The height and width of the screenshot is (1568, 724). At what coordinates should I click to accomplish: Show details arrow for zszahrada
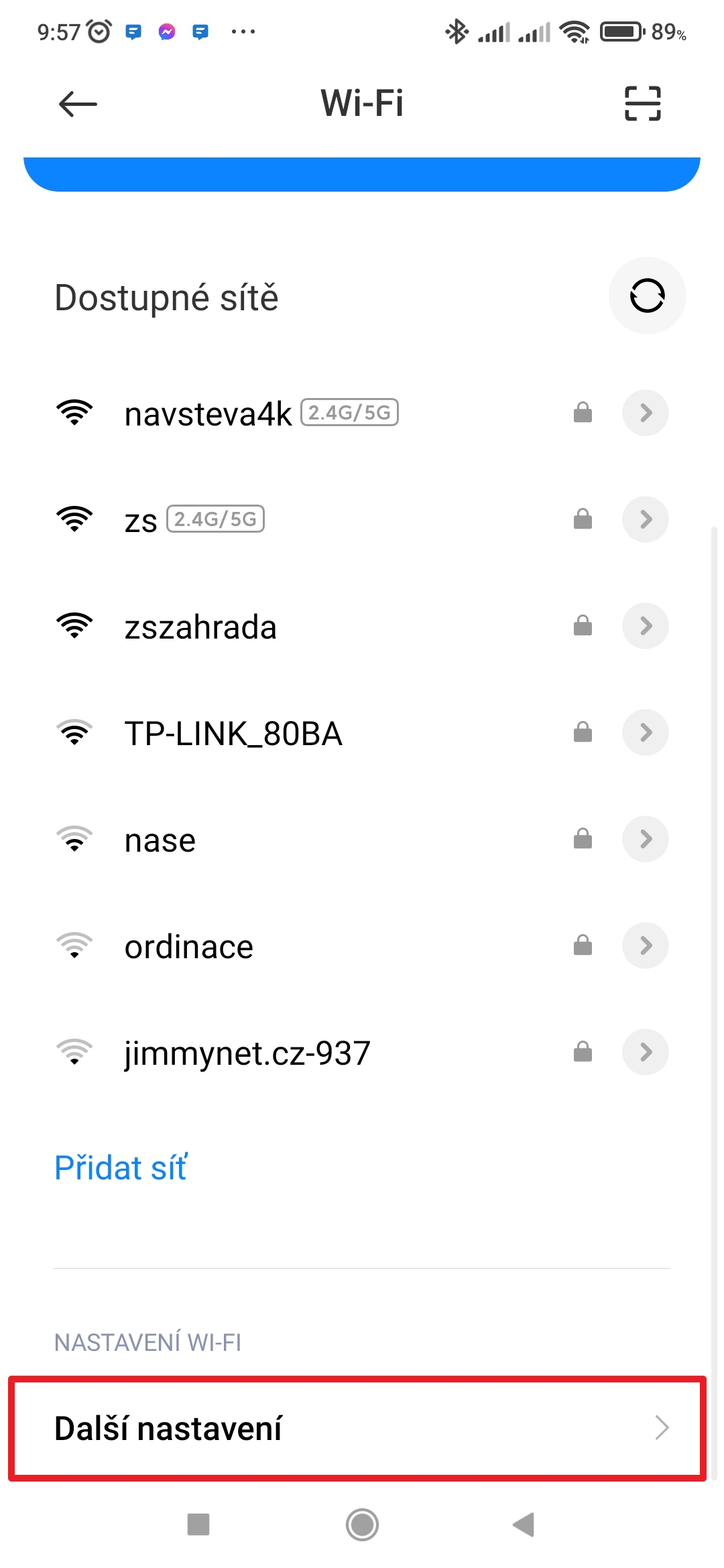tap(645, 626)
